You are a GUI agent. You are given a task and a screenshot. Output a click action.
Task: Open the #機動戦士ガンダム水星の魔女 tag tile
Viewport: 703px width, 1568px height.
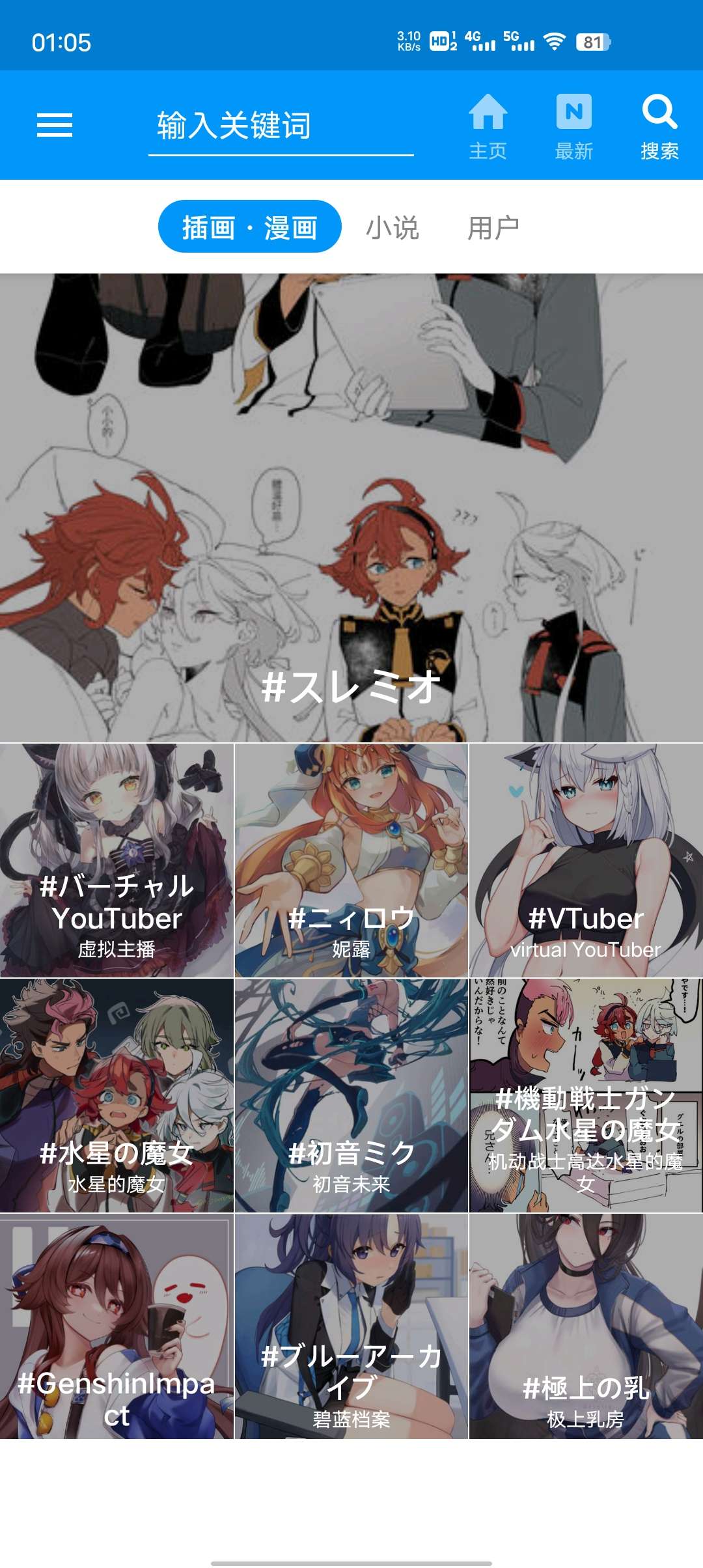(x=586, y=1095)
